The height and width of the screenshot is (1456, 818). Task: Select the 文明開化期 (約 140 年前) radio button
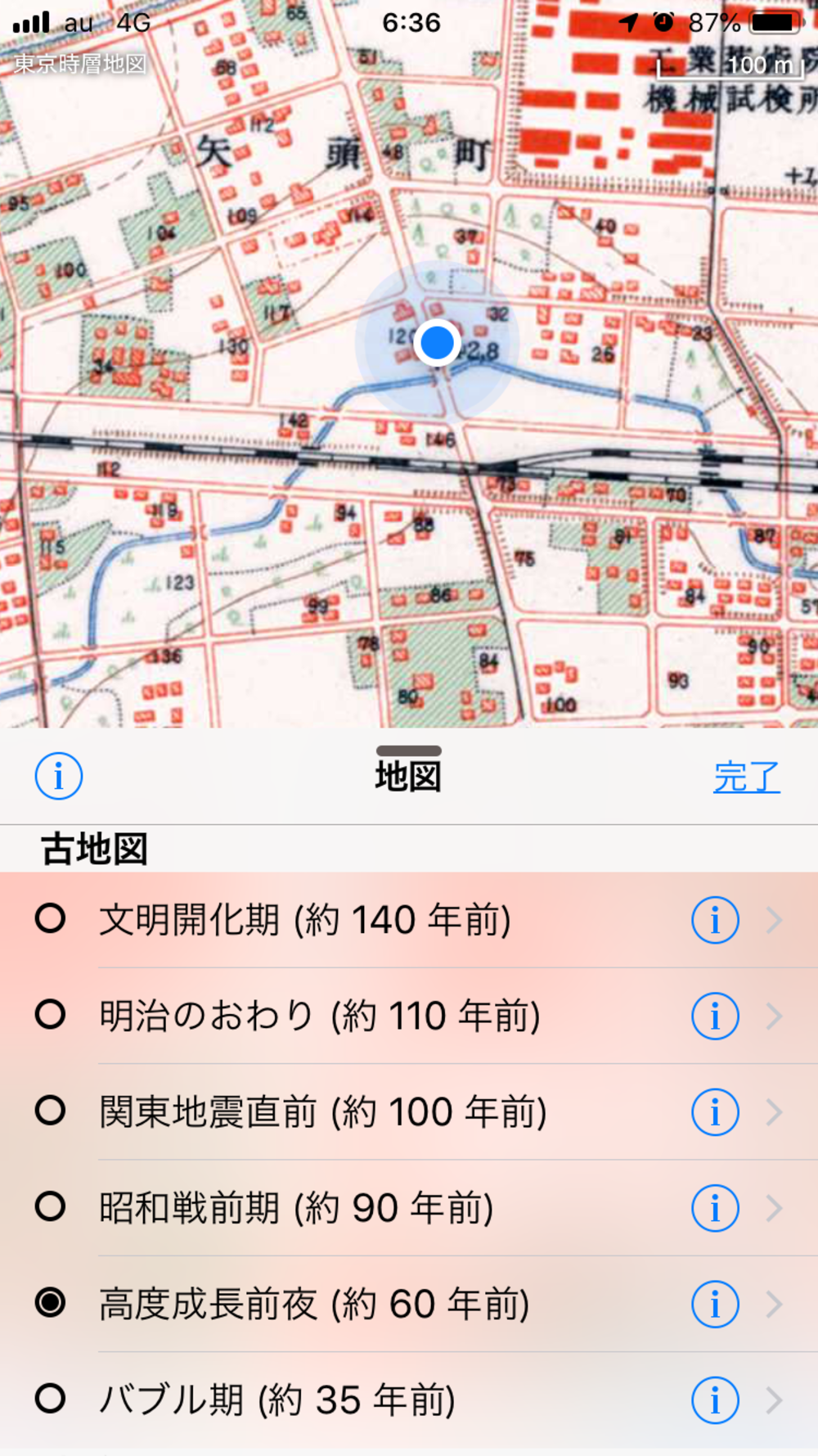click(50, 919)
